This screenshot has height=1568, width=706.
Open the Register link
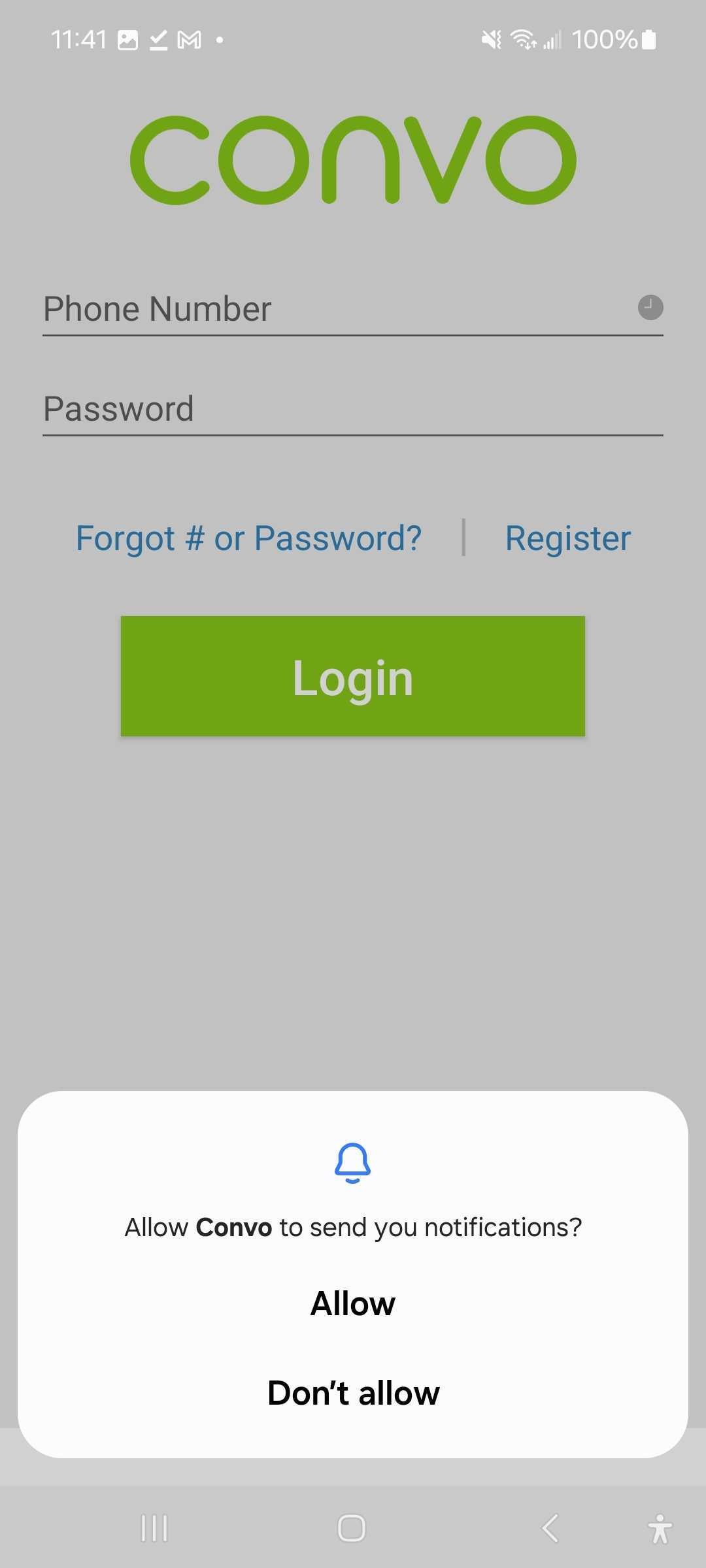[567, 538]
